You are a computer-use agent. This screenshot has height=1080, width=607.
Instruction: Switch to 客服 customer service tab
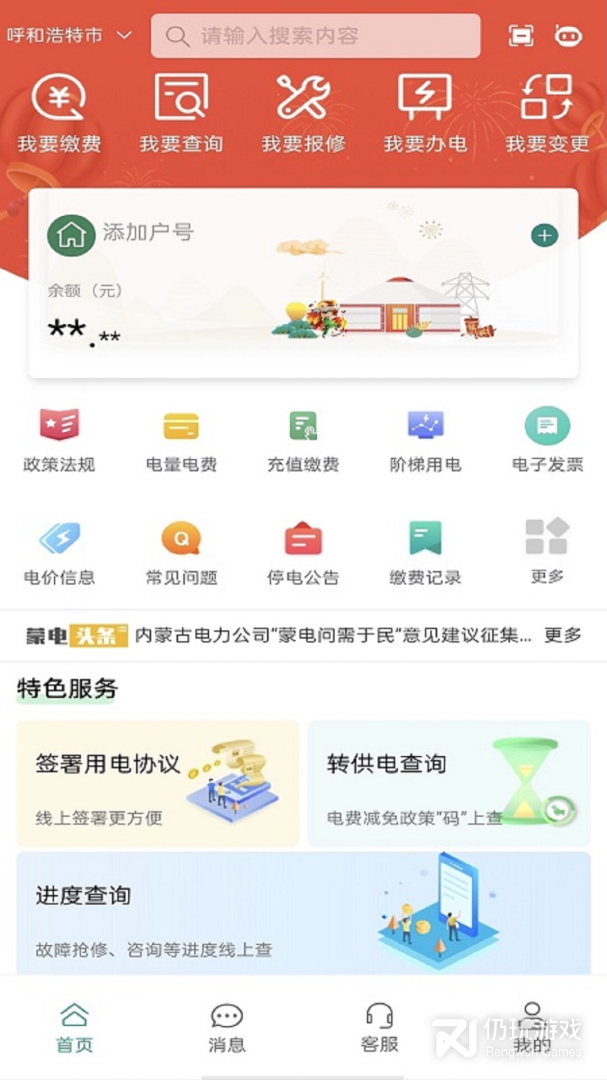379,1028
